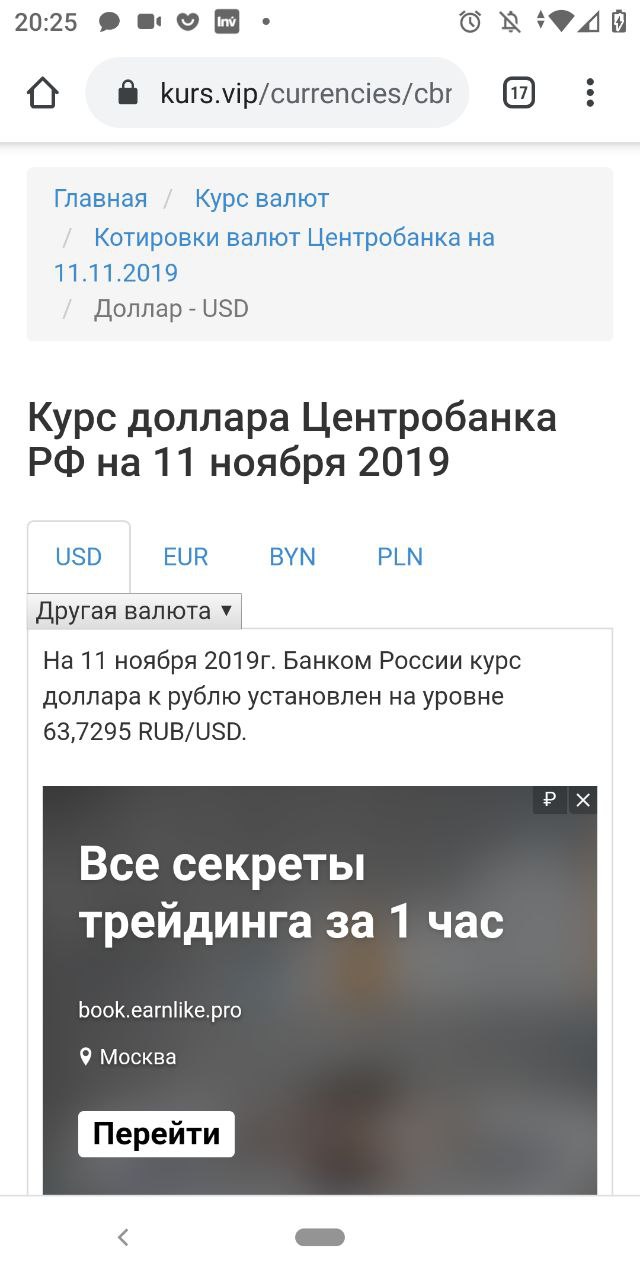This screenshot has height=1280, width=640.
Task: Select the USD tab
Action: [78, 557]
